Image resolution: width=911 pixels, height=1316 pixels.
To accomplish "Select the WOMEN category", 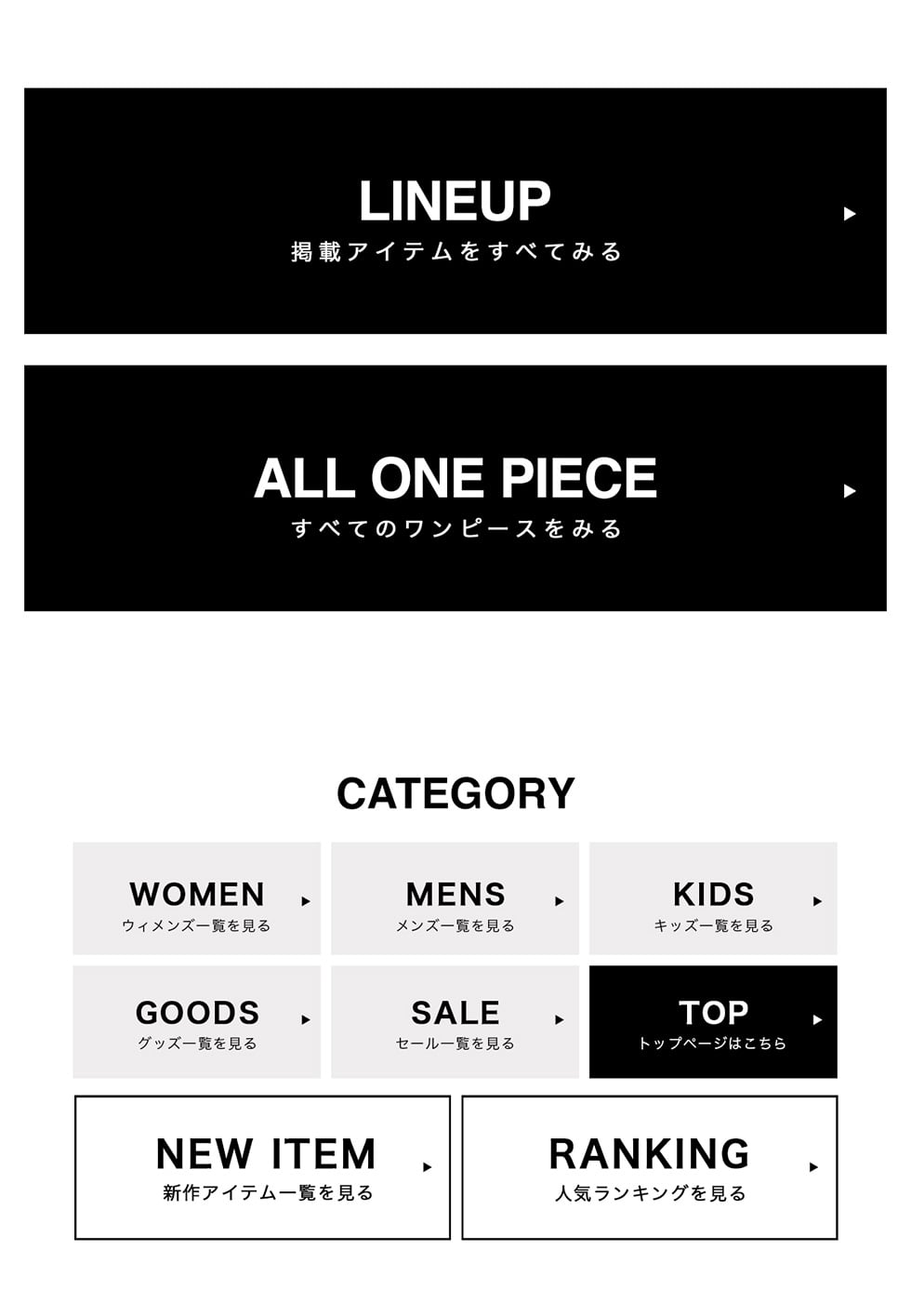I will point(197,898).
